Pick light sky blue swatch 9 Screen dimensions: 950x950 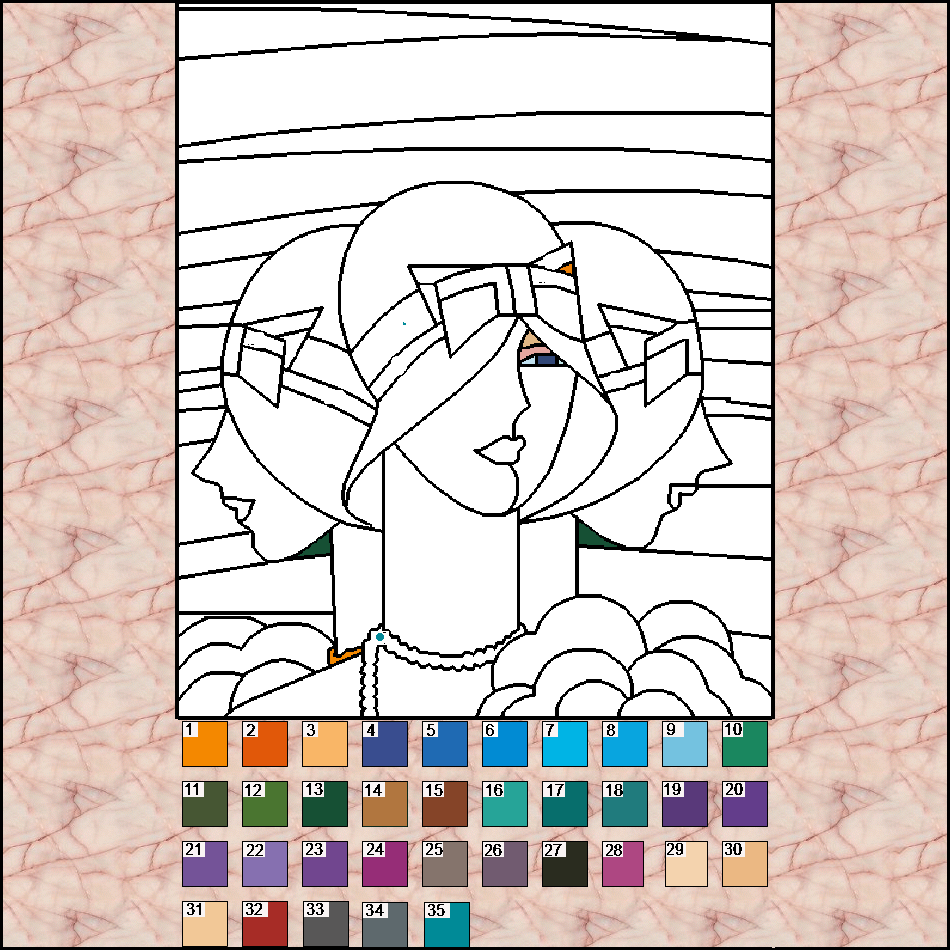(x=685, y=744)
